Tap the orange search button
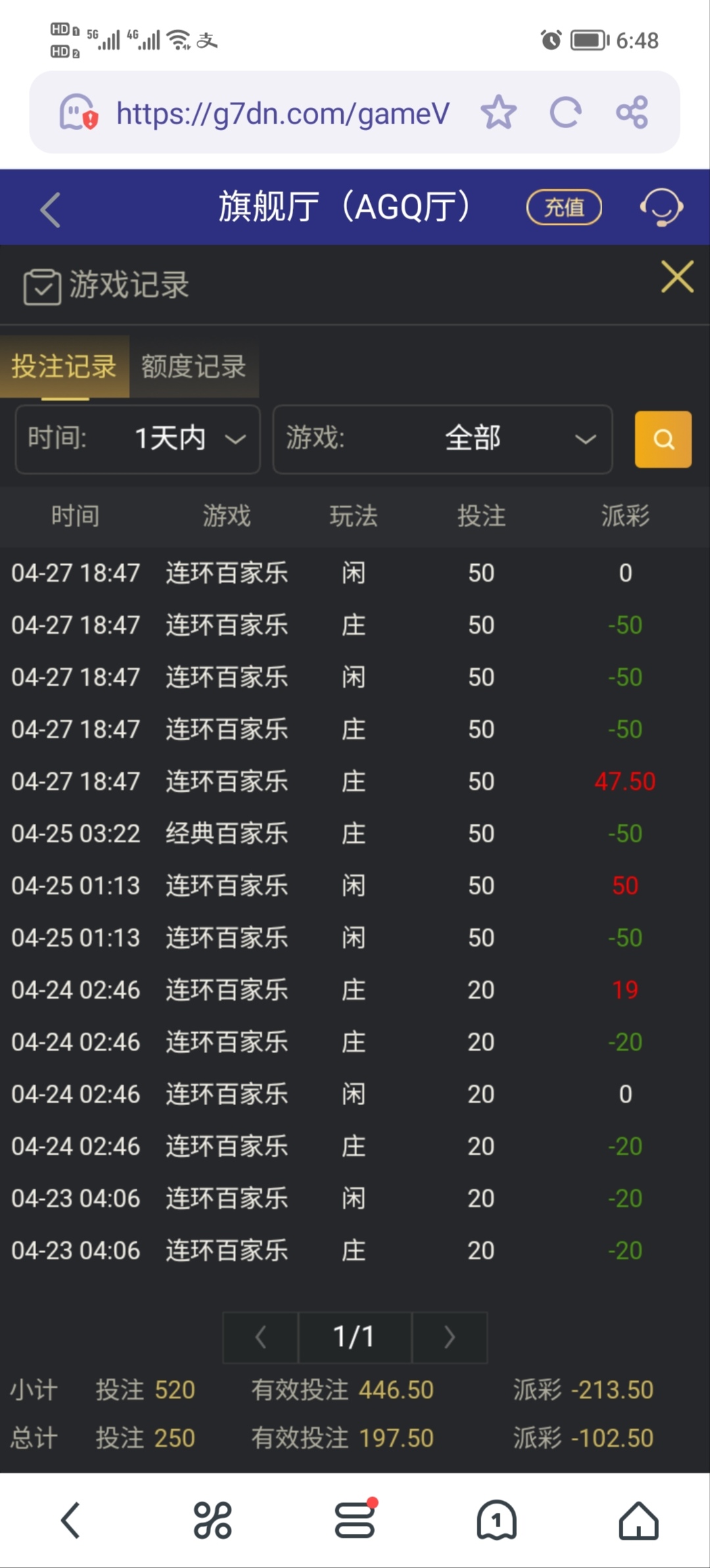The height and width of the screenshot is (1568, 710). pyautogui.click(x=663, y=439)
